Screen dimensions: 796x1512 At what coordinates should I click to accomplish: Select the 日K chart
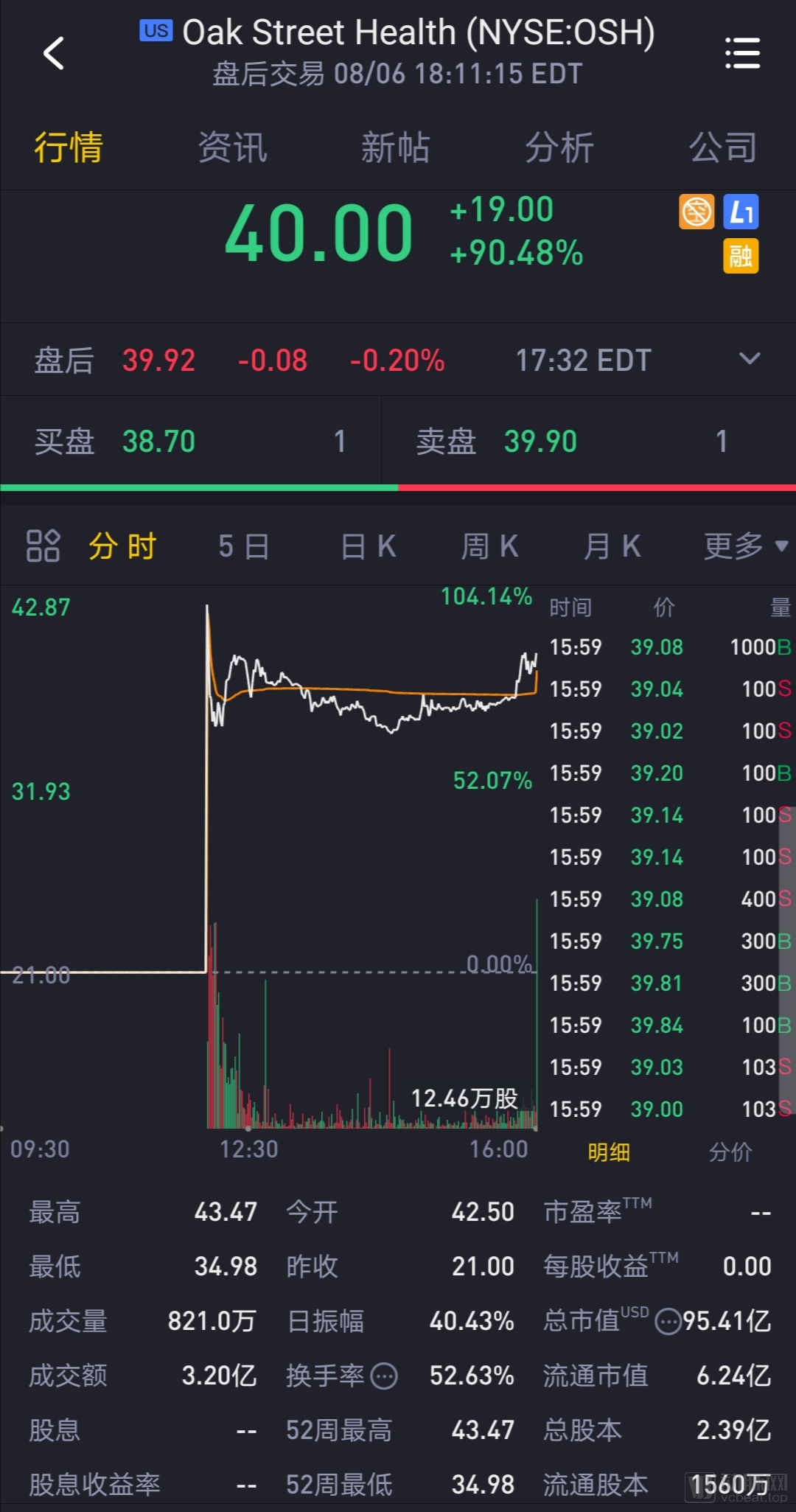[369, 546]
